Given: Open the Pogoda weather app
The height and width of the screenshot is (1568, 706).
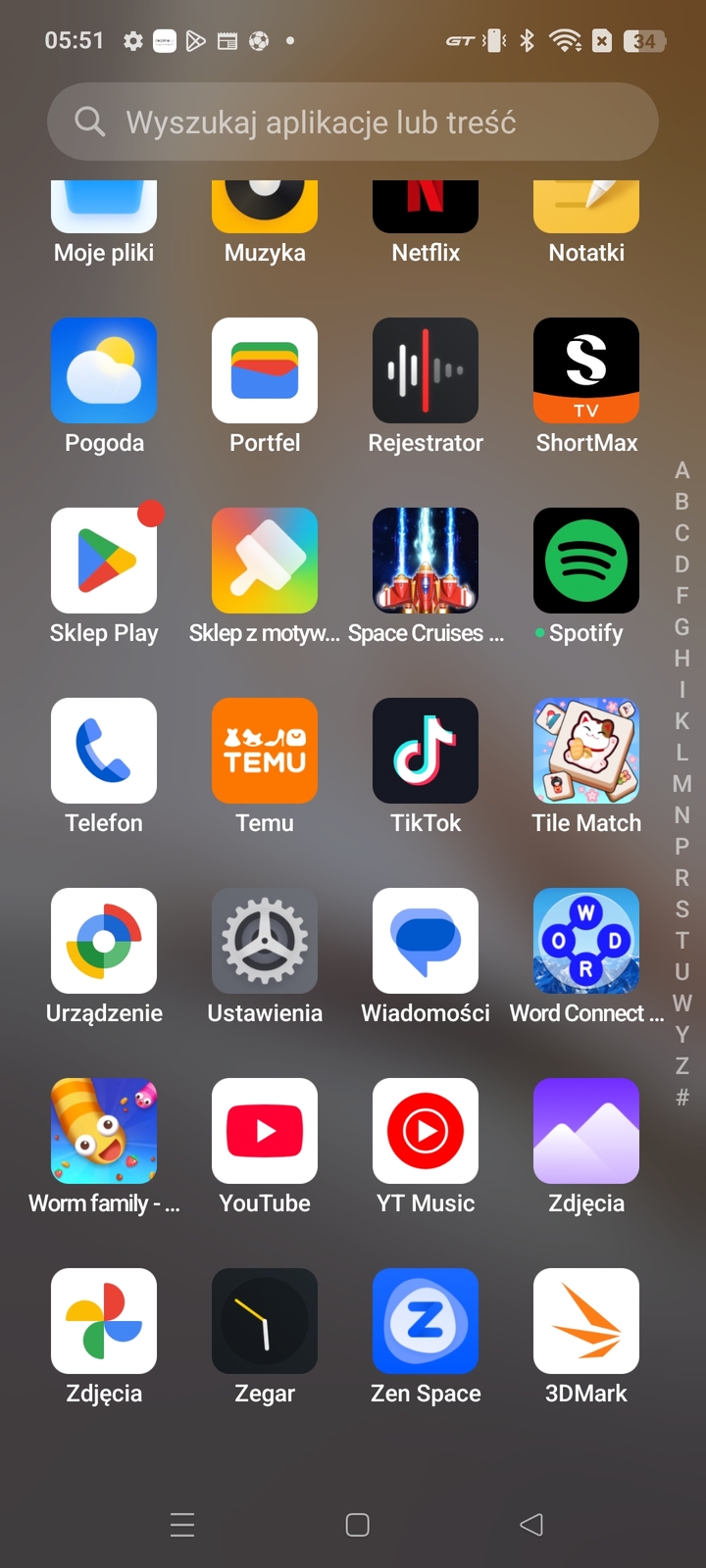Looking at the screenshot, I should pyautogui.click(x=104, y=370).
